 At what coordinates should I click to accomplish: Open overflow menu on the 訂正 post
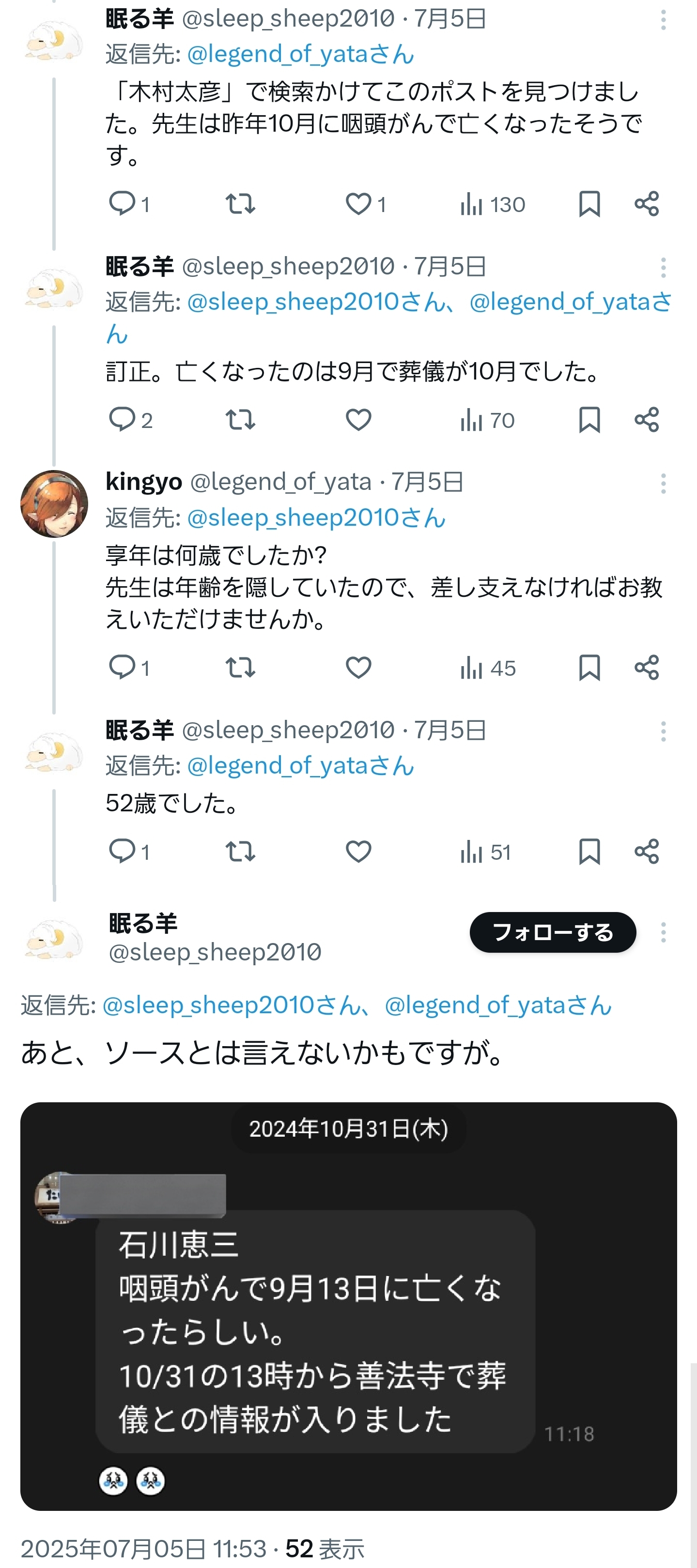pyautogui.click(x=663, y=267)
